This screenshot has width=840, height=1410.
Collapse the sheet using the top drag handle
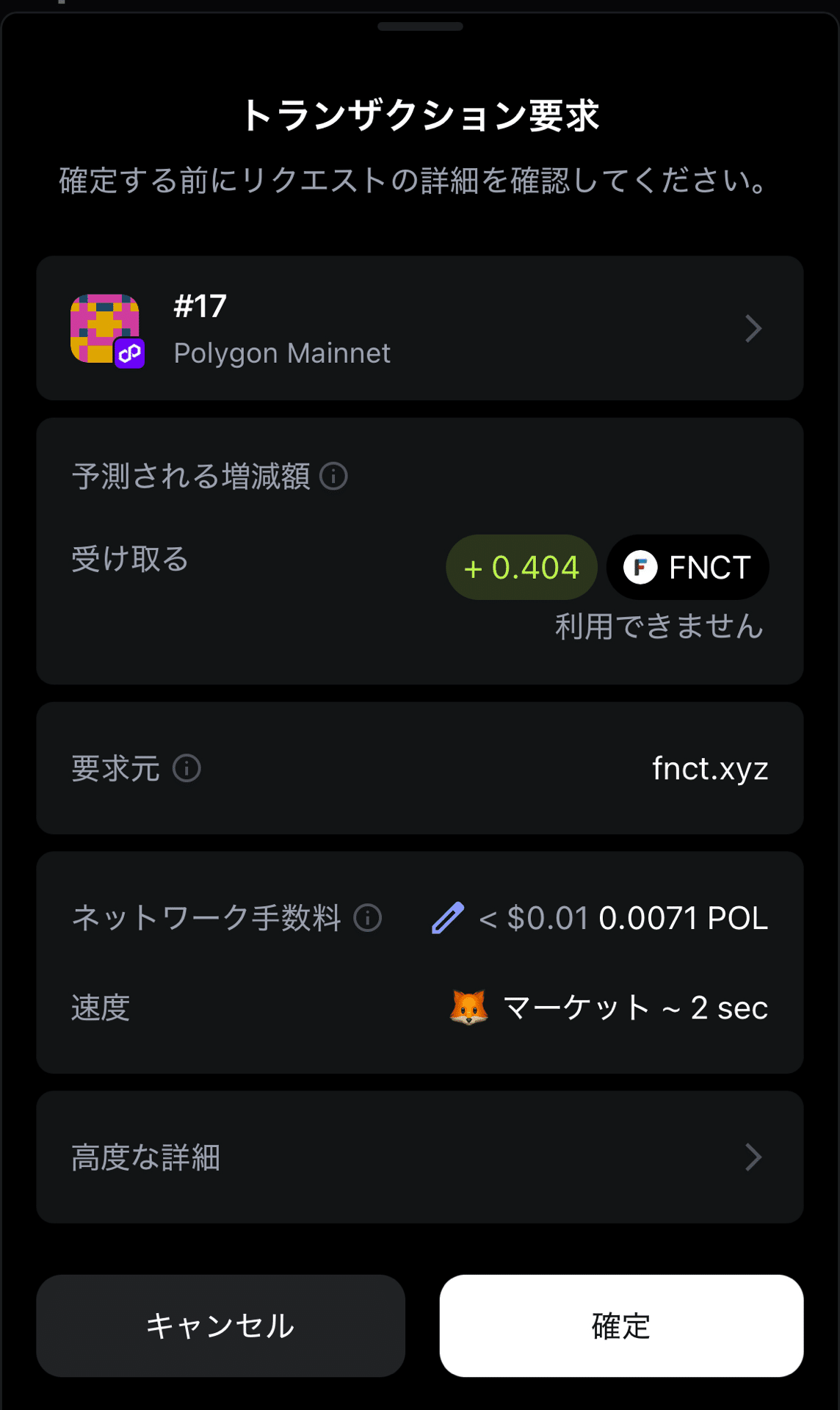(420, 27)
